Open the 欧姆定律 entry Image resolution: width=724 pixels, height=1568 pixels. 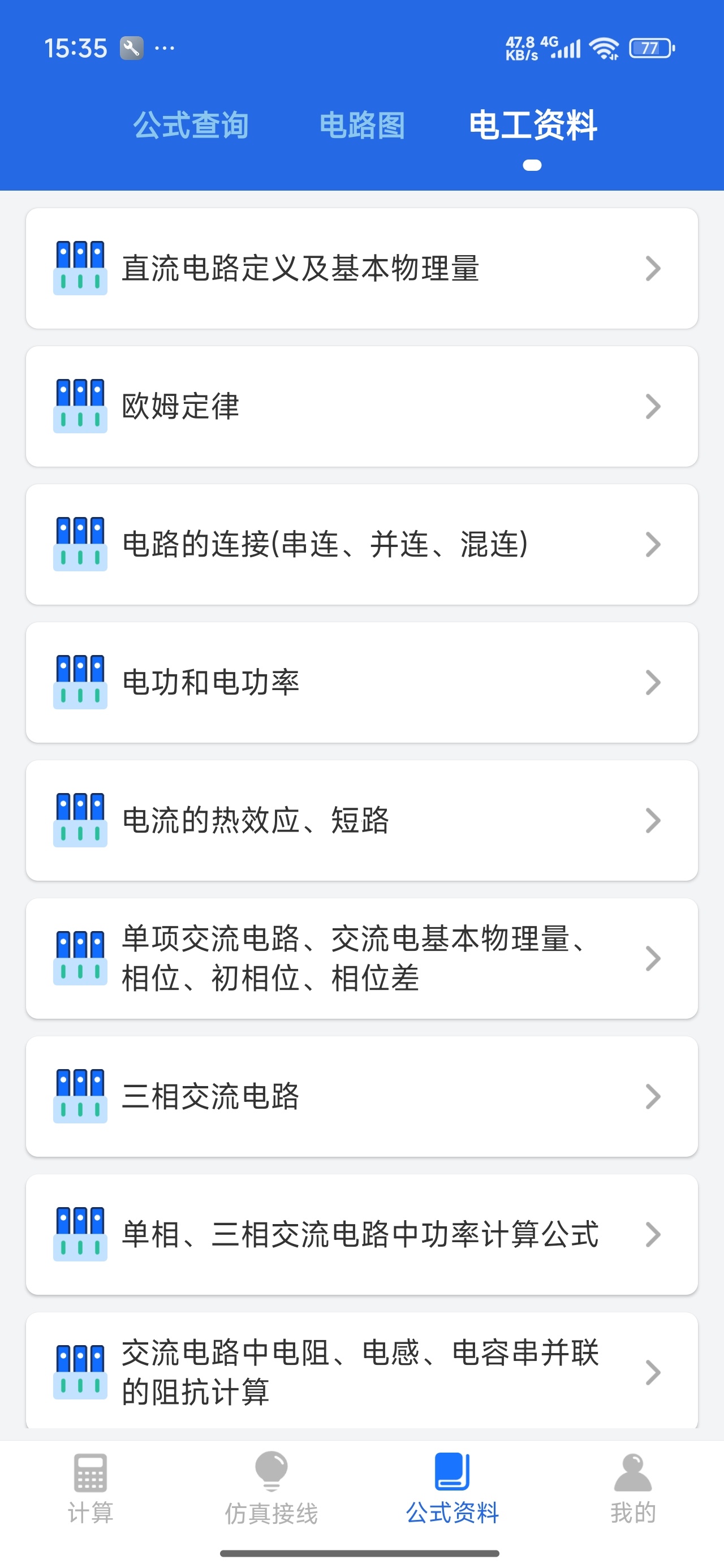361,407
